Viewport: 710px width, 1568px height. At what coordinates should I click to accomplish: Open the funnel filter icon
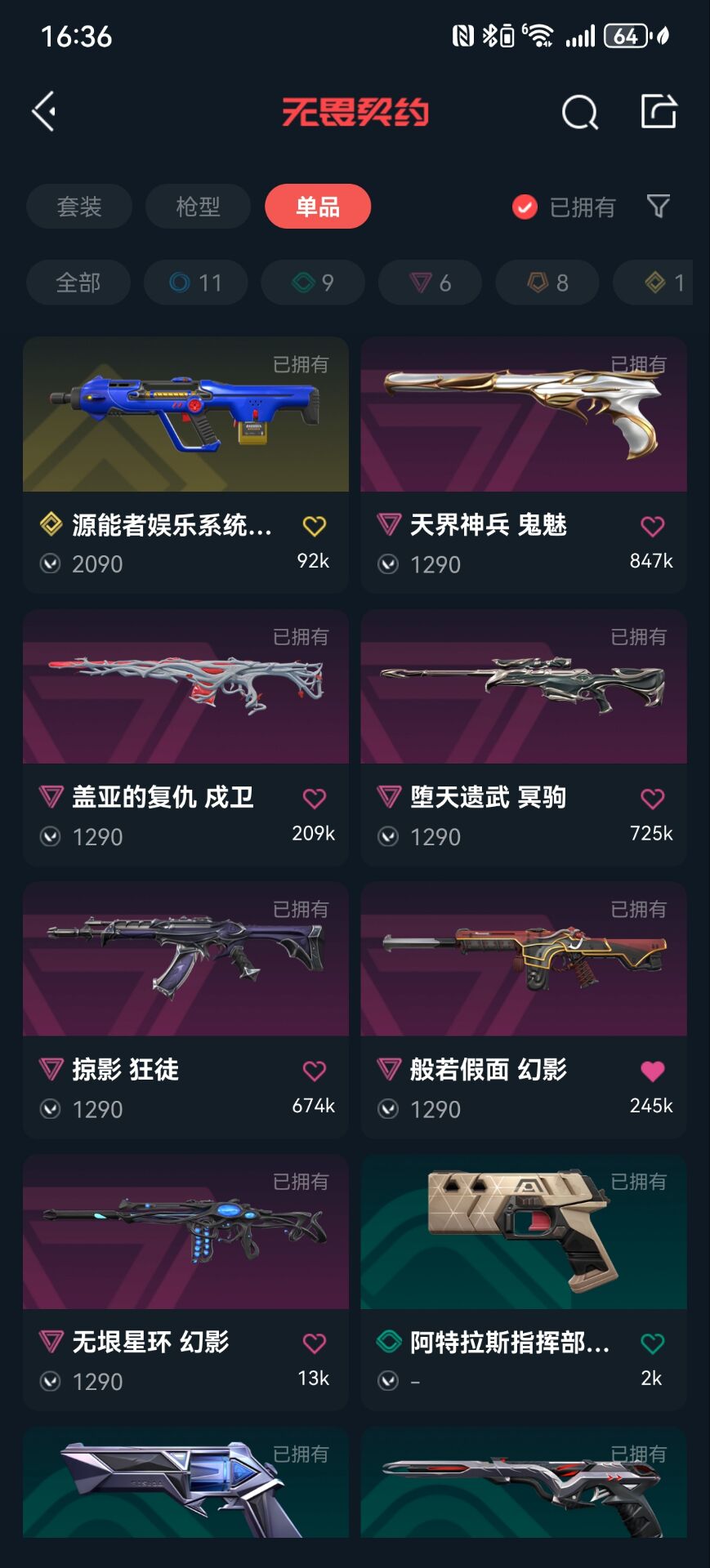659,207
